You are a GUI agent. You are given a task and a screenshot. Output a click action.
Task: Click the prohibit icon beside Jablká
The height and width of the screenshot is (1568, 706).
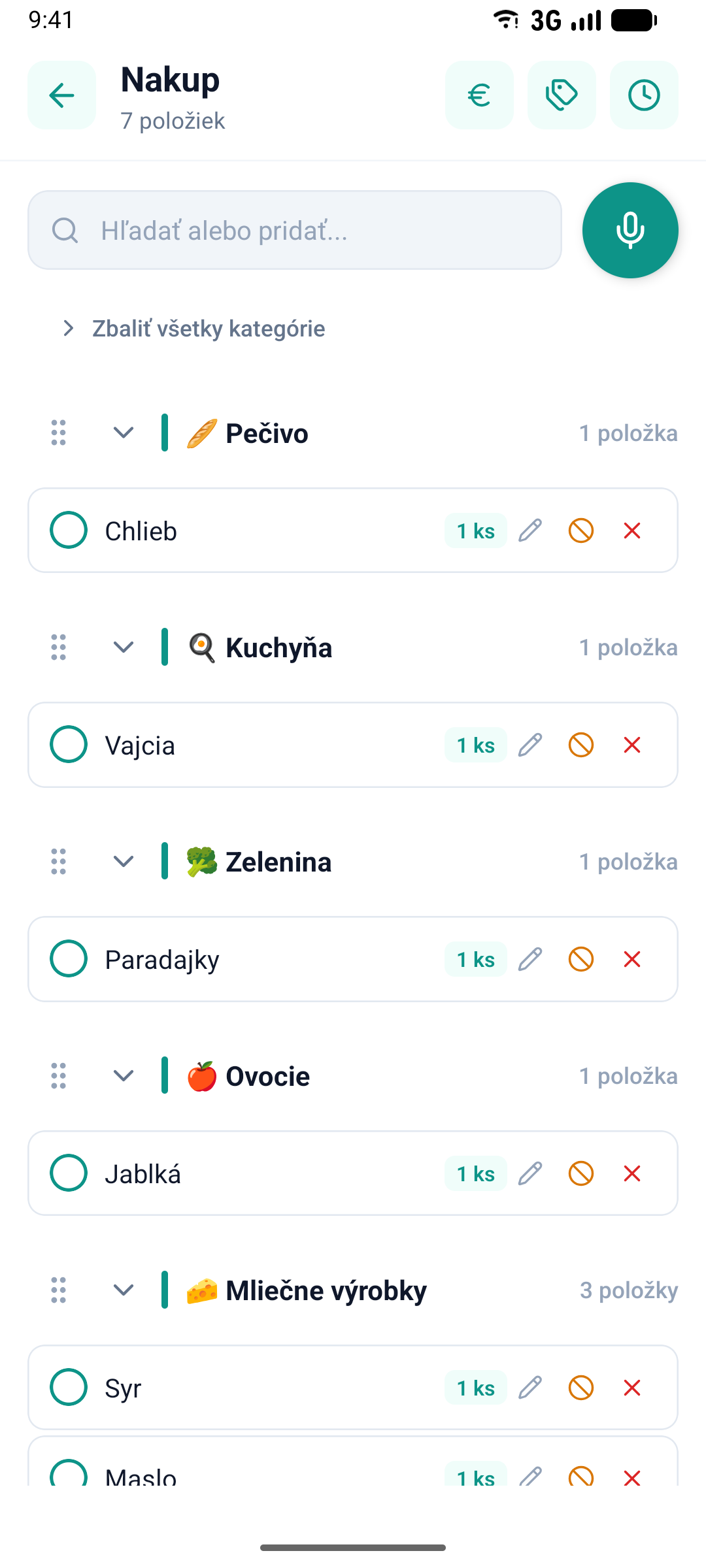[580, 1173]
